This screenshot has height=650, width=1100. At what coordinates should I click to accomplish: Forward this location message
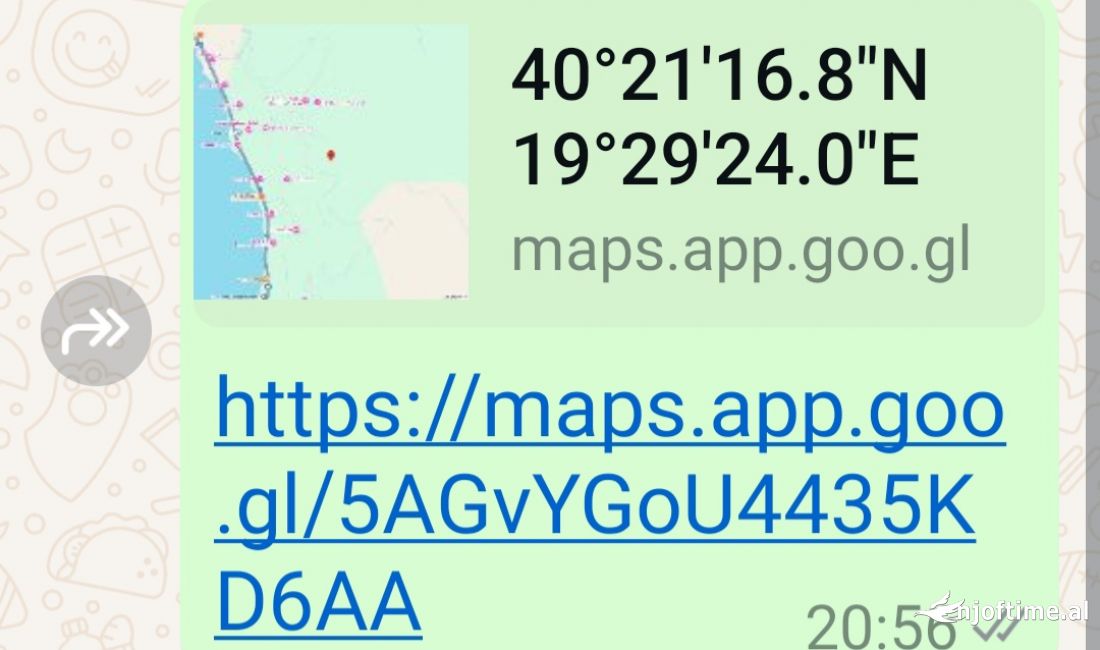click(96, 331)
